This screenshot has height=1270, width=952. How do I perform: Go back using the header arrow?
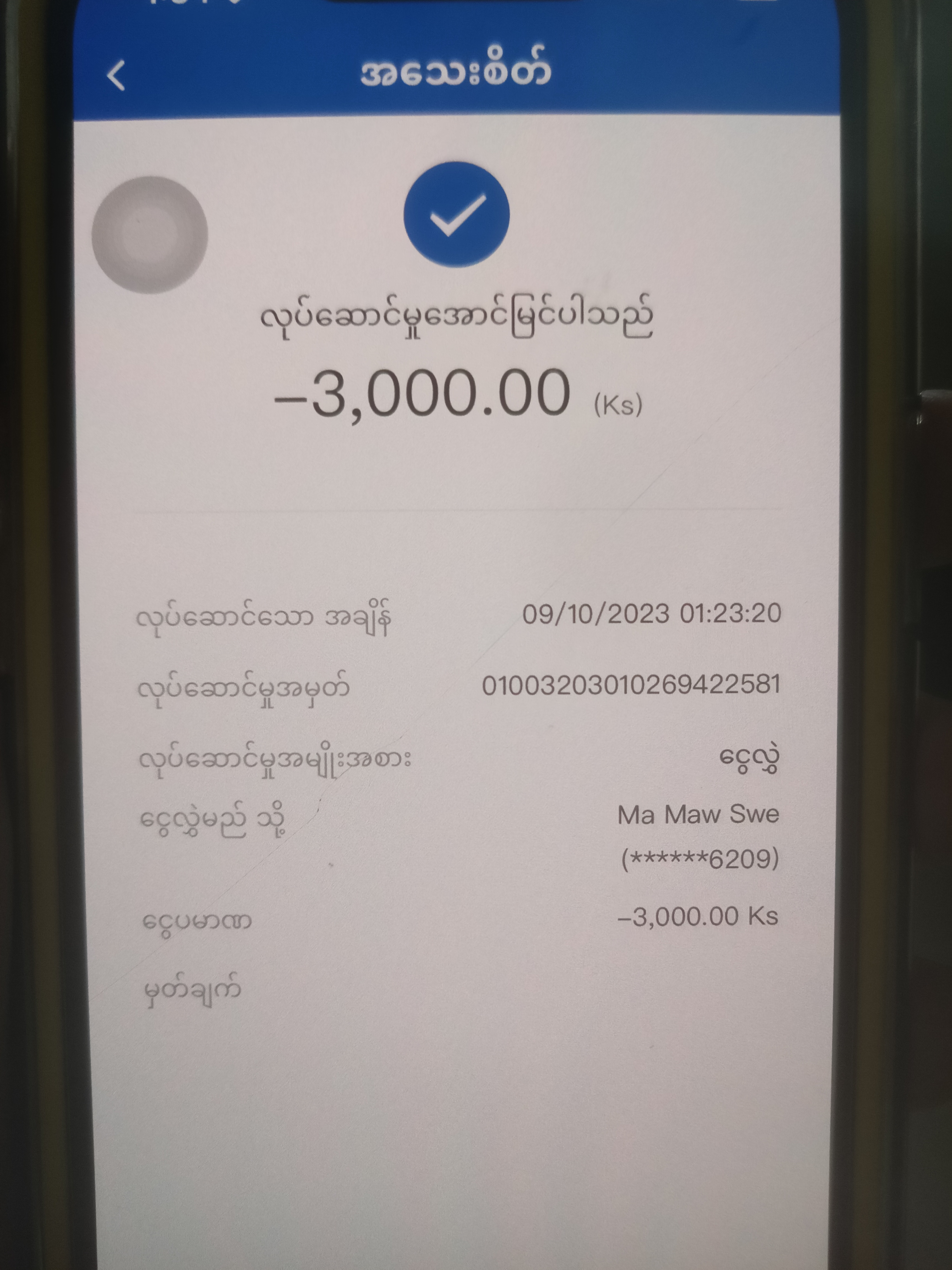point(117,75)
